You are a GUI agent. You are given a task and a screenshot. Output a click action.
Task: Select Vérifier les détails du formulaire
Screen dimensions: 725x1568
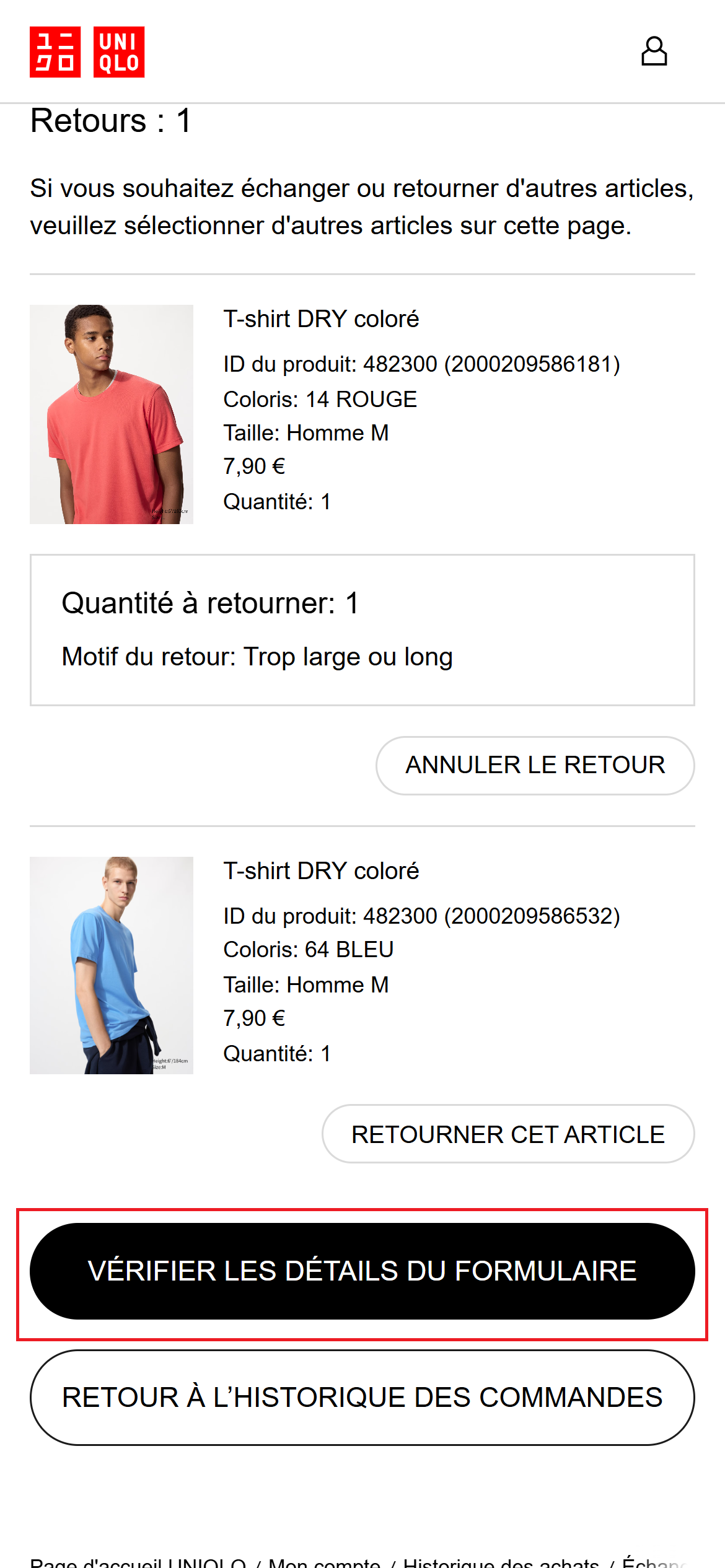(x=362, y=1271)
